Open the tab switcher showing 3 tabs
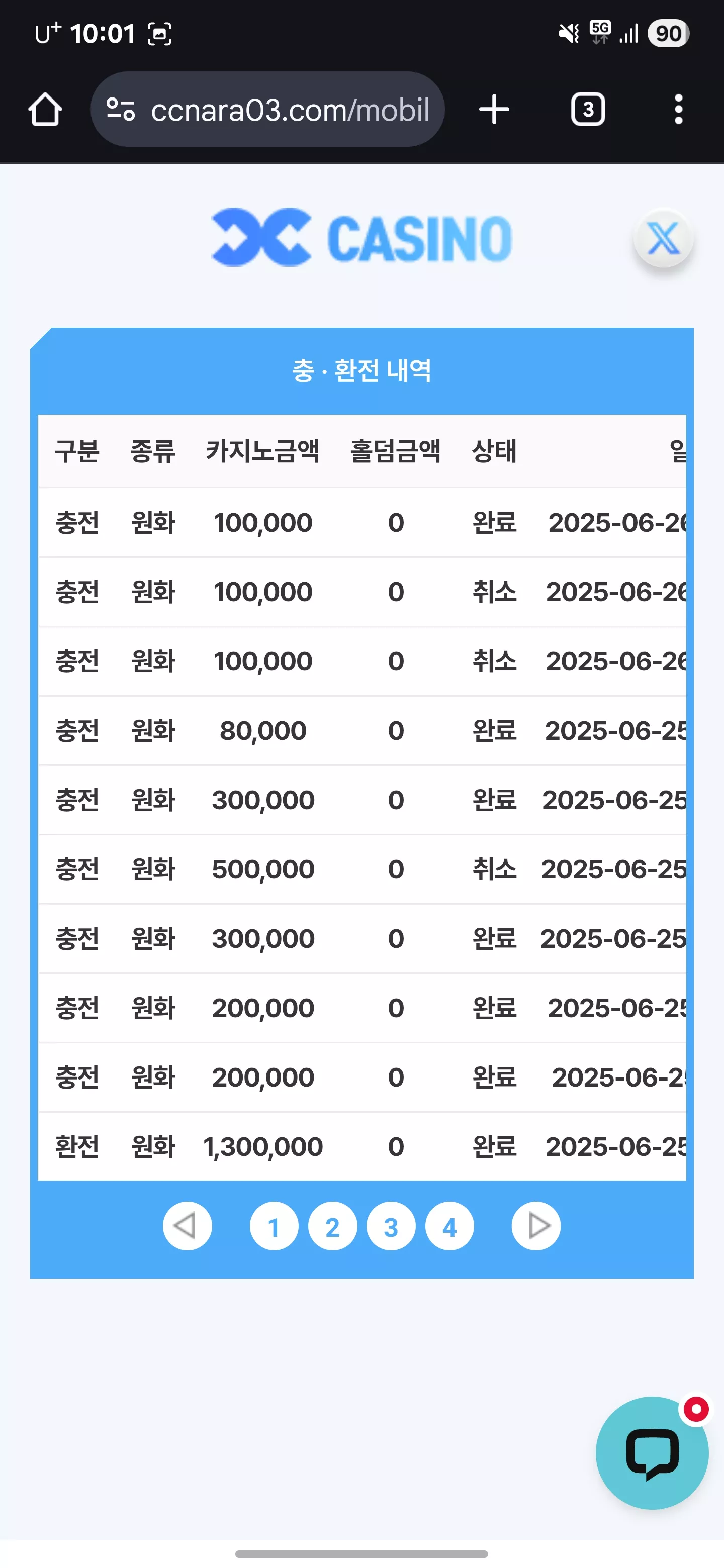Viewport: 724px width, 1568px height. [588, 110]
